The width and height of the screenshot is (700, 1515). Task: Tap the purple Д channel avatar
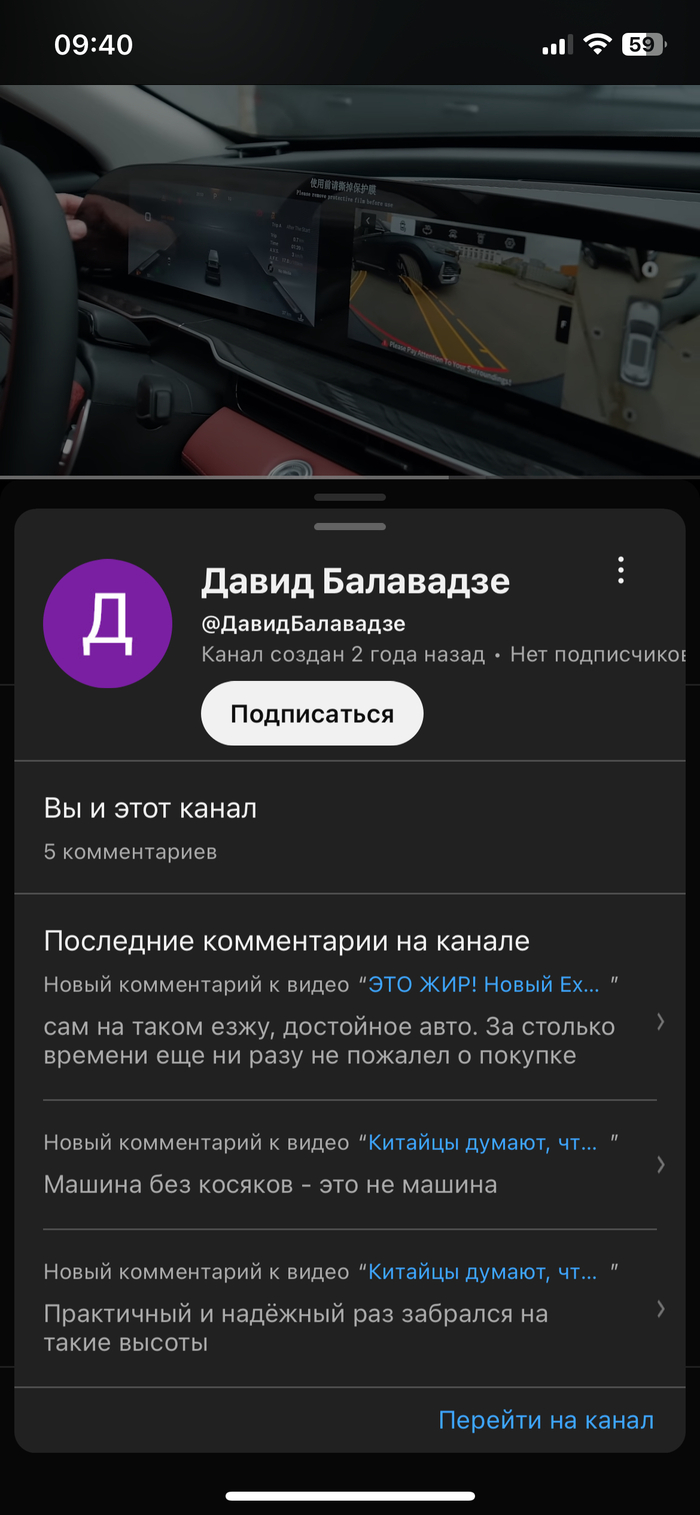107,623
